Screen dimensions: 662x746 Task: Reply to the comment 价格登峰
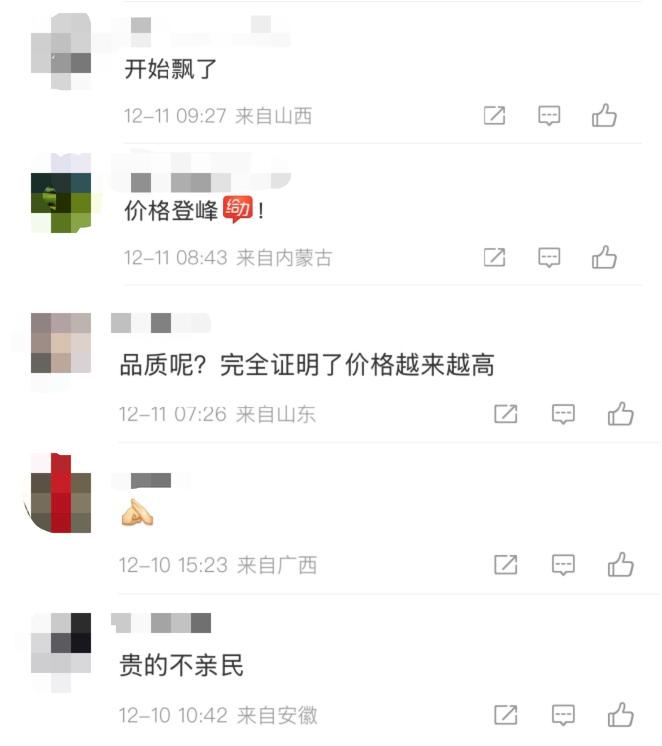[x=549, y=258]
